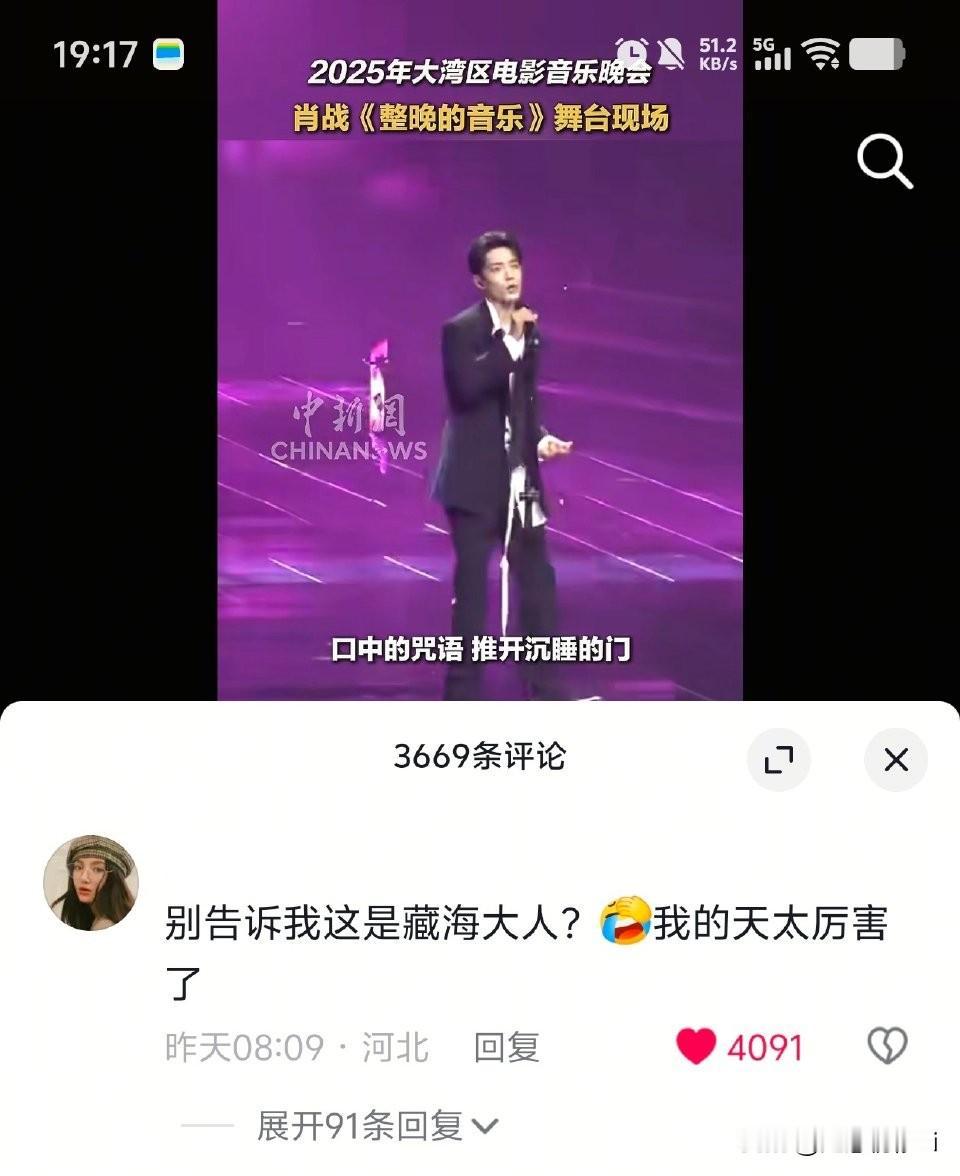Image resolution: width=960 pixels, height=1176 pixels.
Task: Open the search magnifier icon
Action: [x=885, y=161]
